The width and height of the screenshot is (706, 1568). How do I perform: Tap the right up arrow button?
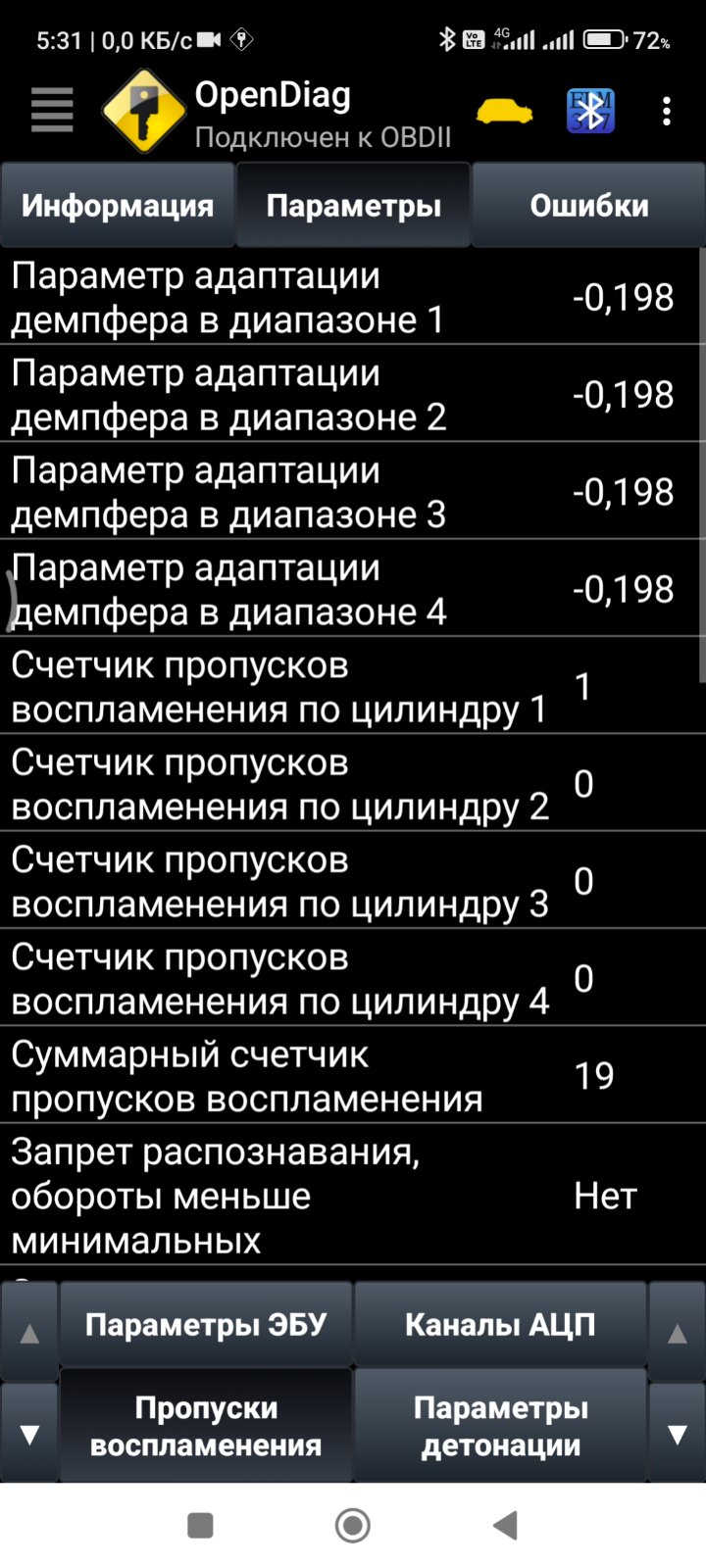677,1333
